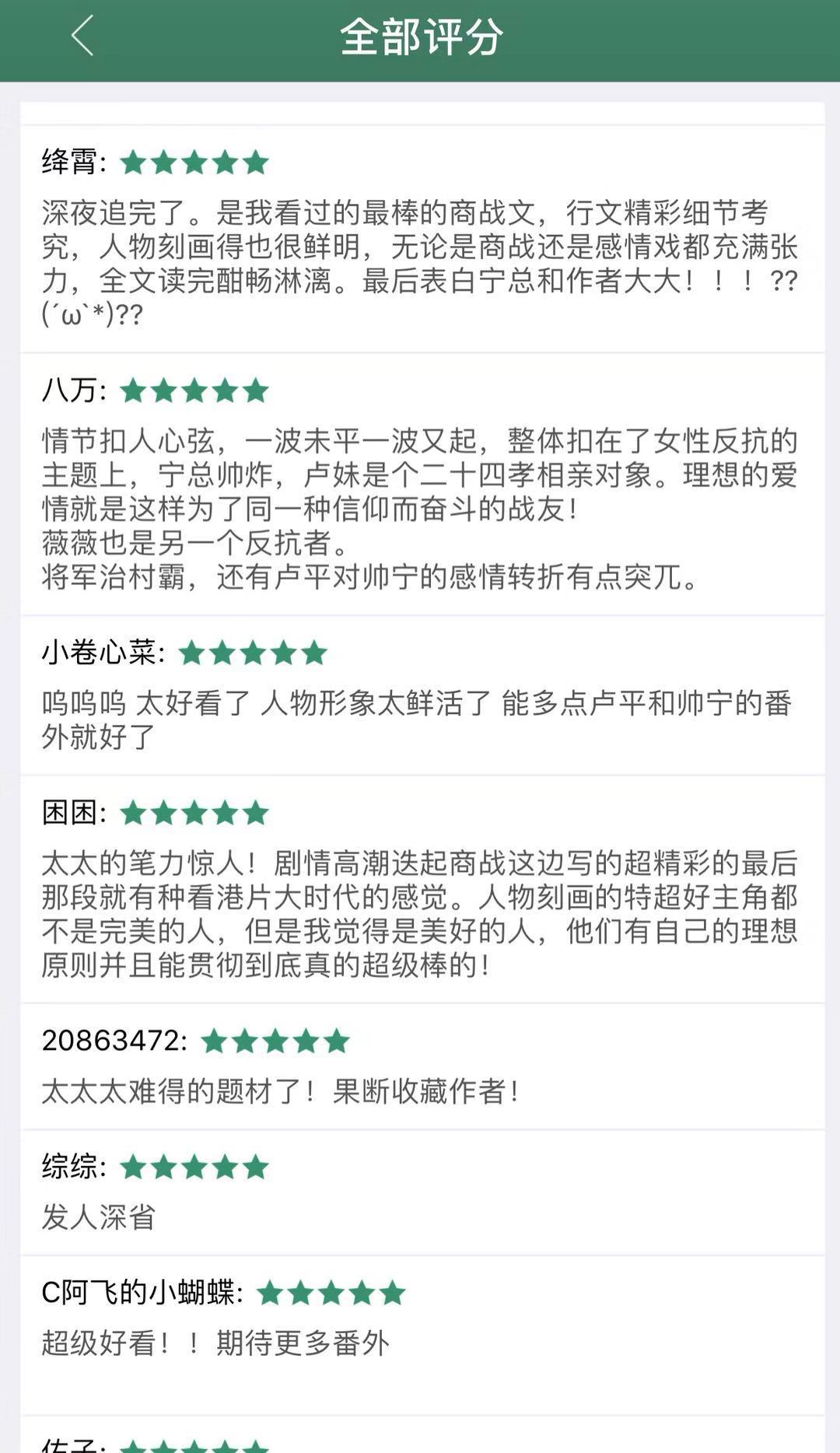The width and height of the screenshot is (840, 1453).
Task: Go back from the 全部评分 page
Action: click(x=82, y=36)
